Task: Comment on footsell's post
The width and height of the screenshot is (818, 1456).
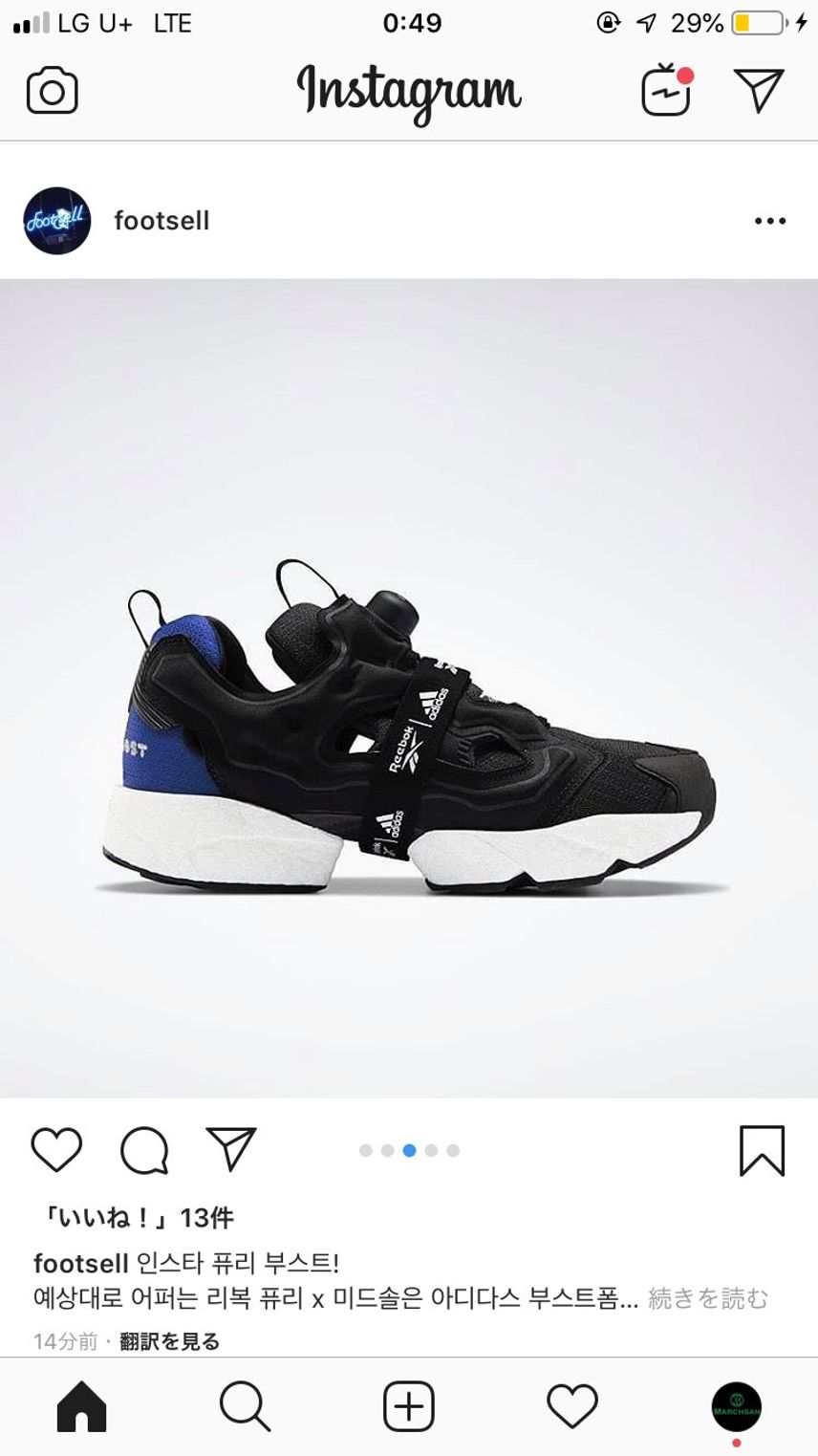Action: tap(144, 1149)
